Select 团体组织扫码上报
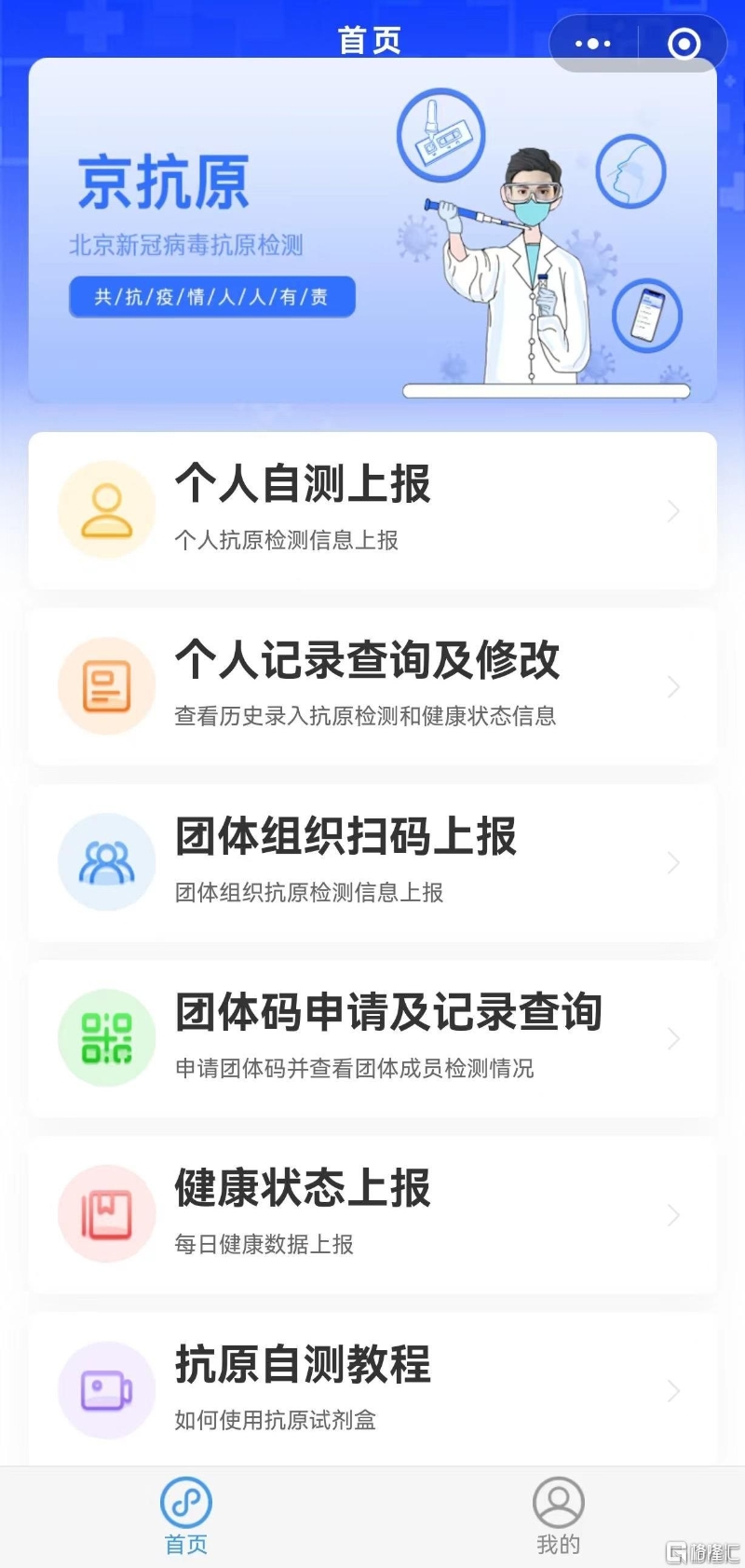Viewport: 745px width, 1568px height. [372, 862]
